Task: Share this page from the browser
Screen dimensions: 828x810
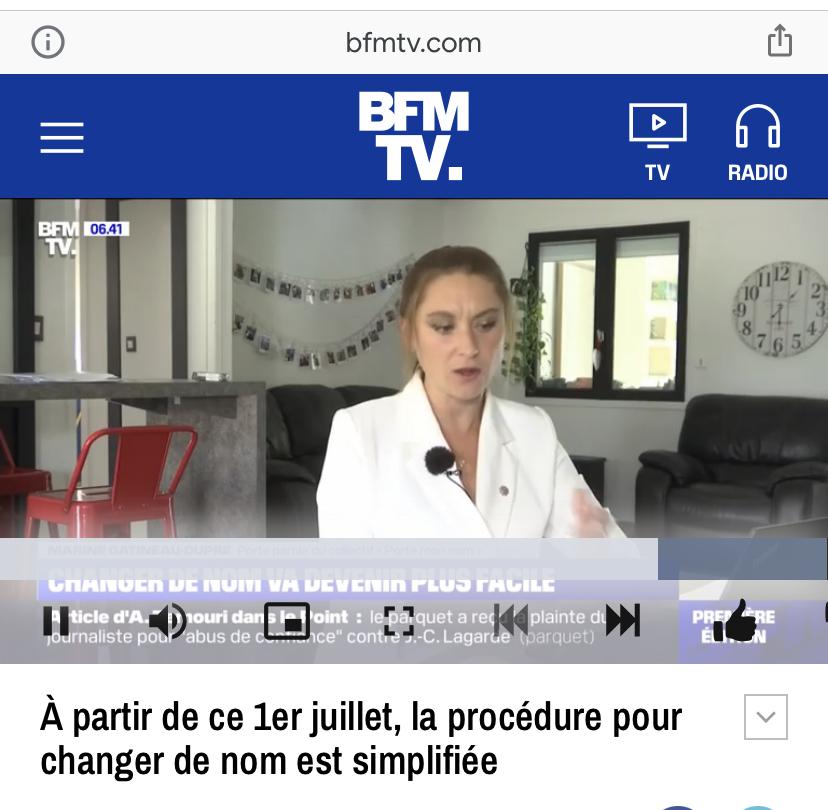Action: 780,42
